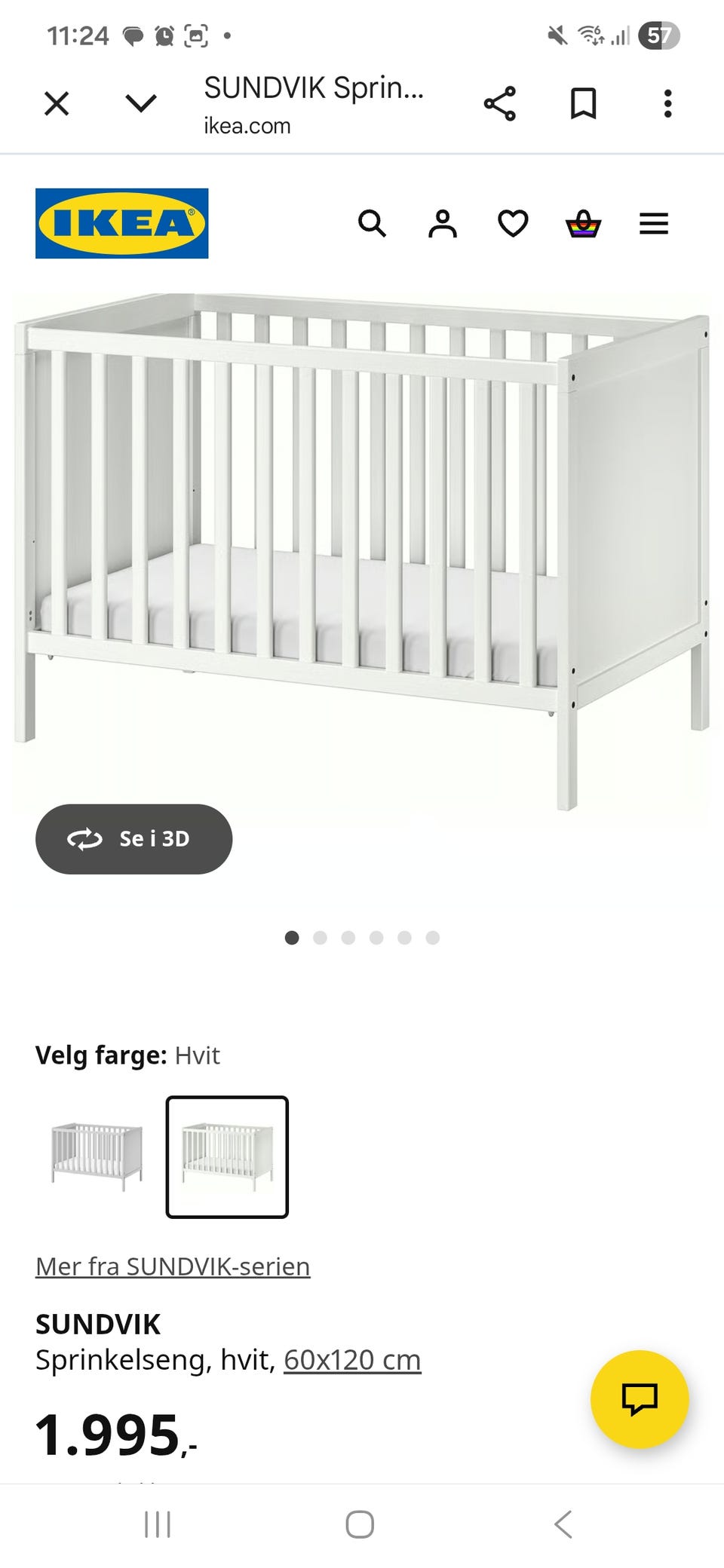Open the IKEA hamburger menu
724x1568 pixels.
(x=654, y=224)
